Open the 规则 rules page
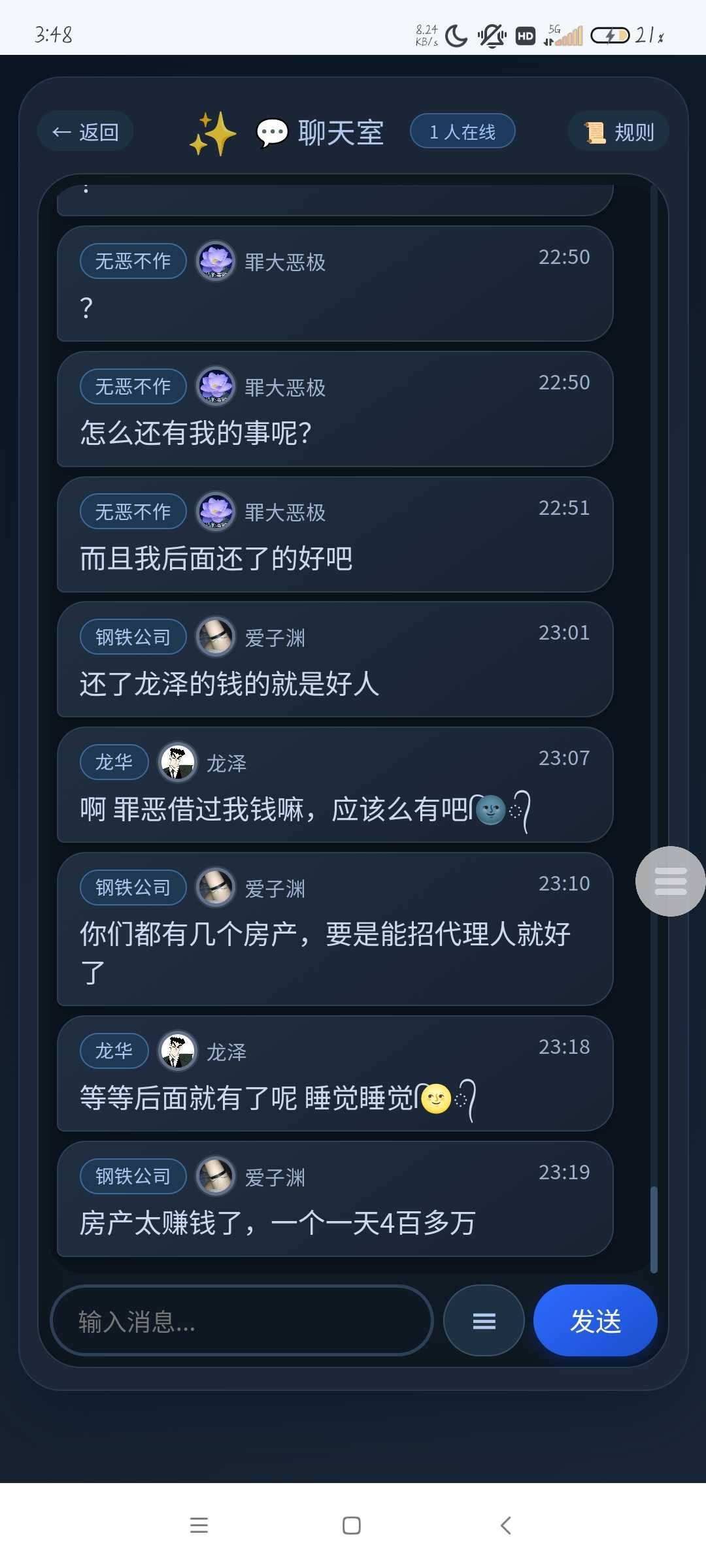Screen dimensions: 706x1568 click(618, 132)
